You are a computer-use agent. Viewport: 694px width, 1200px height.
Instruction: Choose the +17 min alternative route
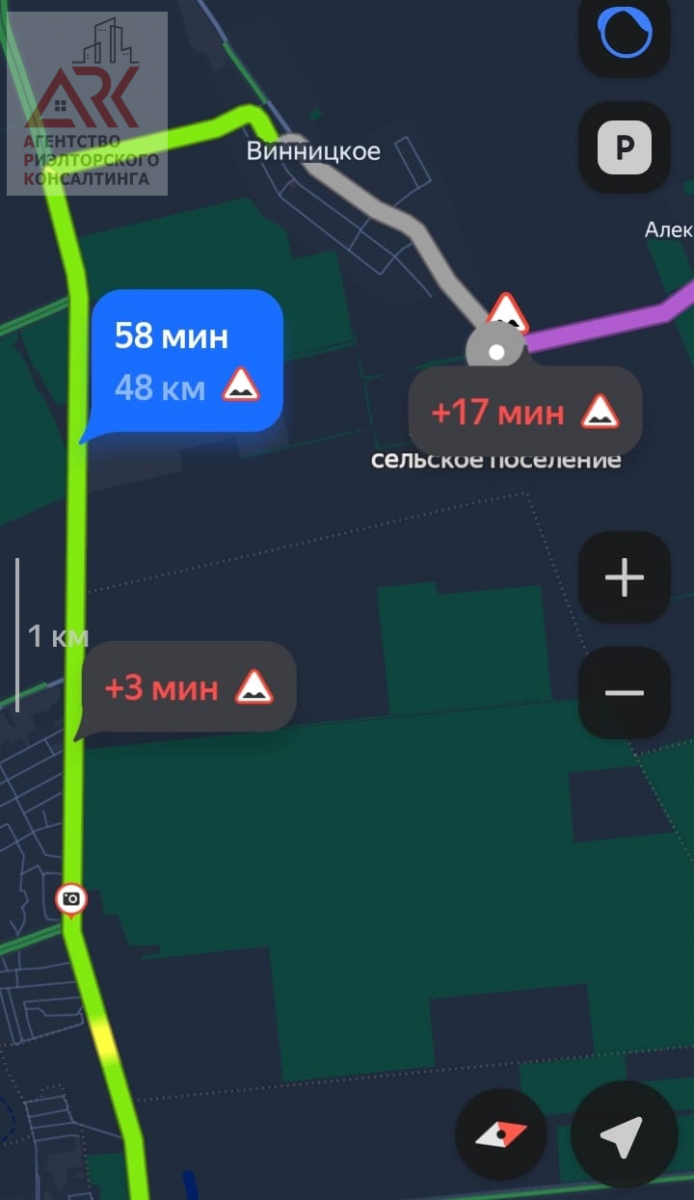pos(524,411)
